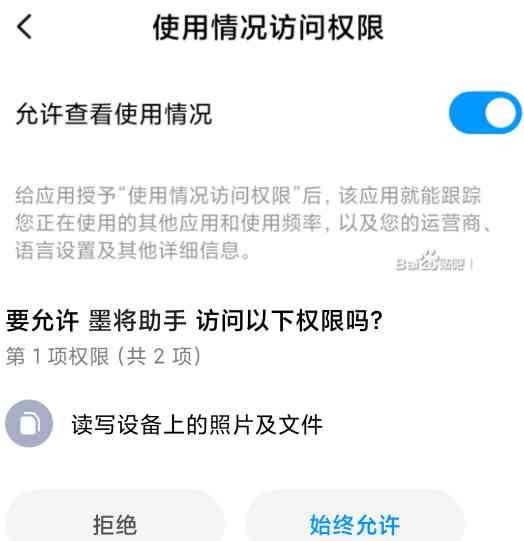Viewport: 524px width, 541px height.
Task: Turn off 允许查看使用情况 switch
Action: [x=485, y=112]
